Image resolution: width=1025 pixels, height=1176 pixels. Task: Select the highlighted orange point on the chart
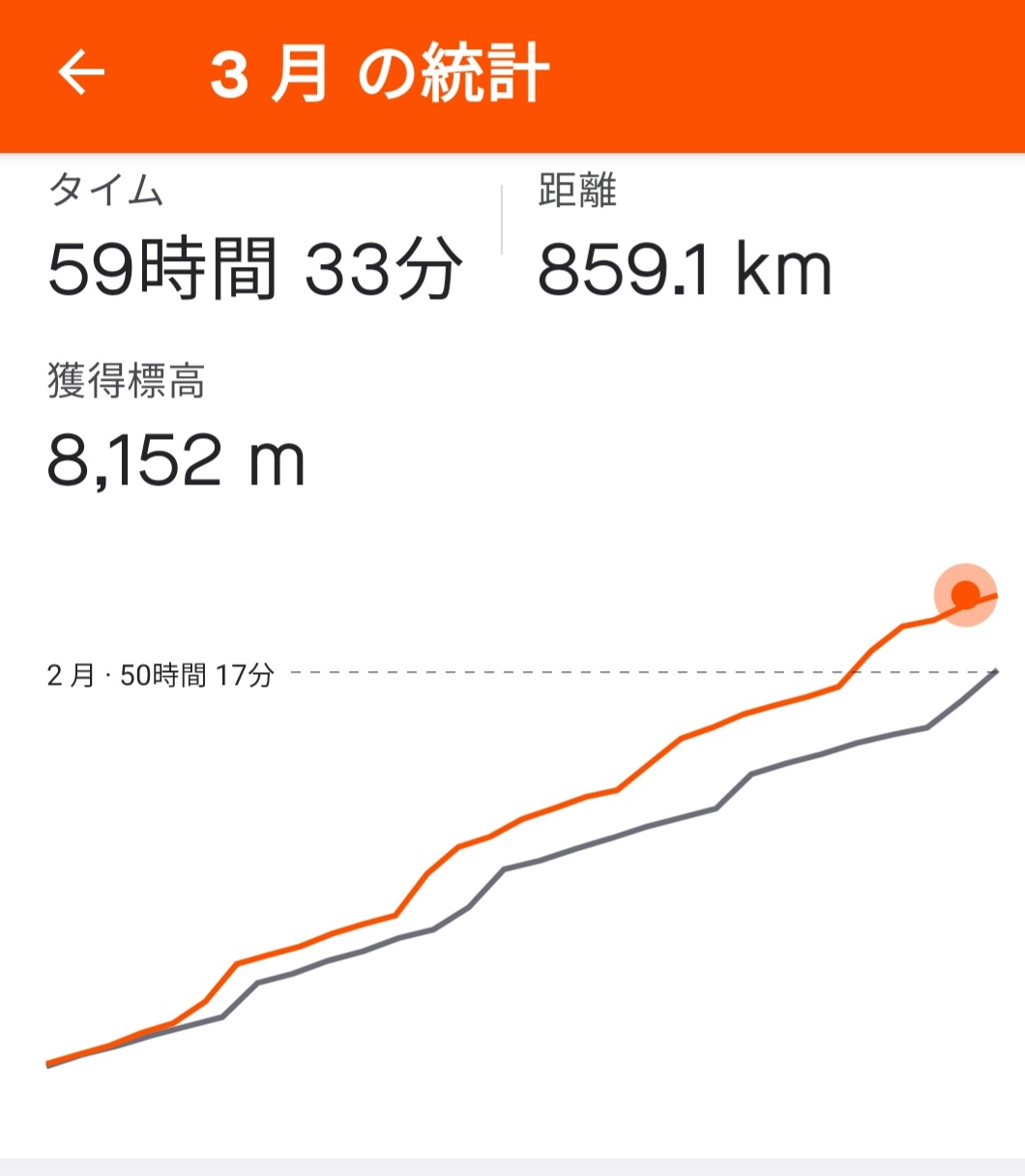(964, 595)
